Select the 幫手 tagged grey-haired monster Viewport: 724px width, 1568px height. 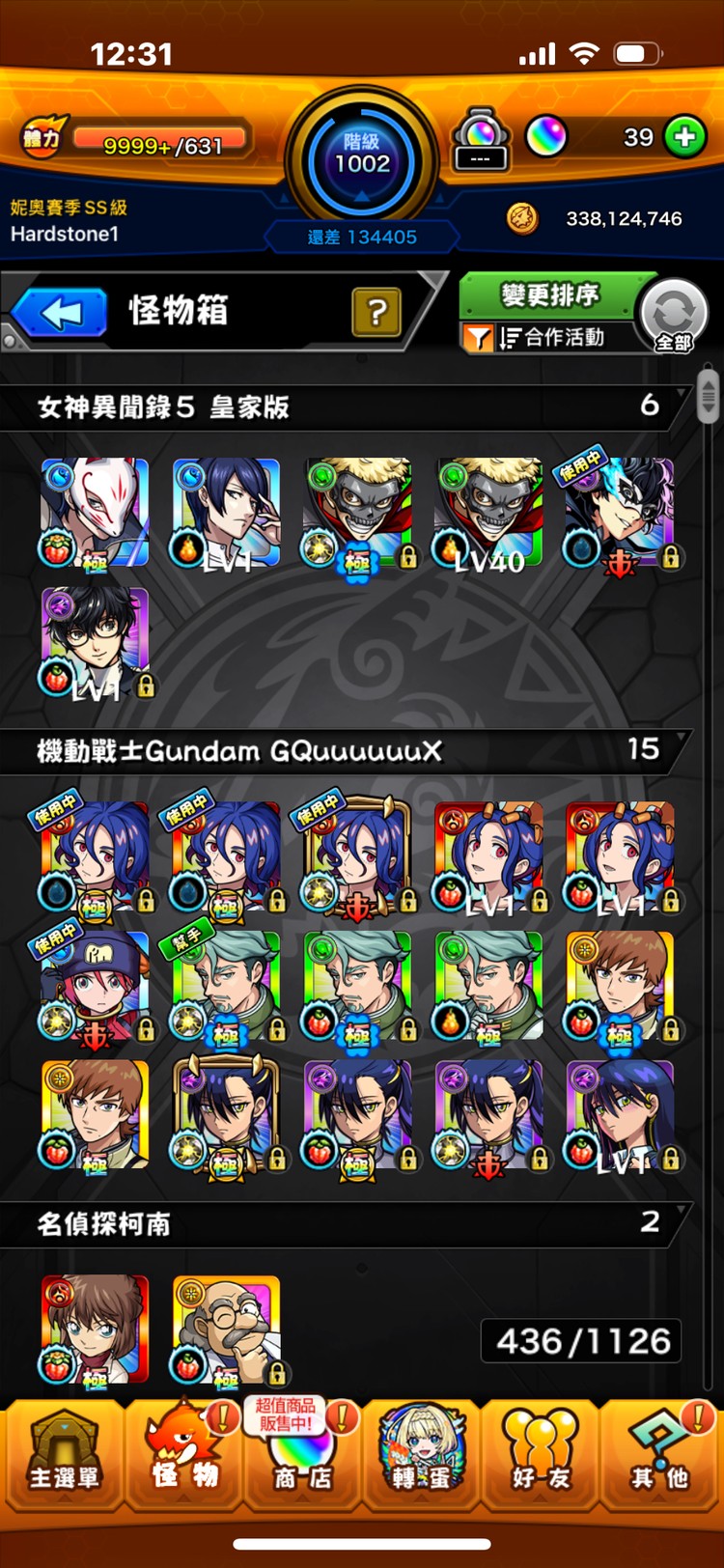point(226,986)
